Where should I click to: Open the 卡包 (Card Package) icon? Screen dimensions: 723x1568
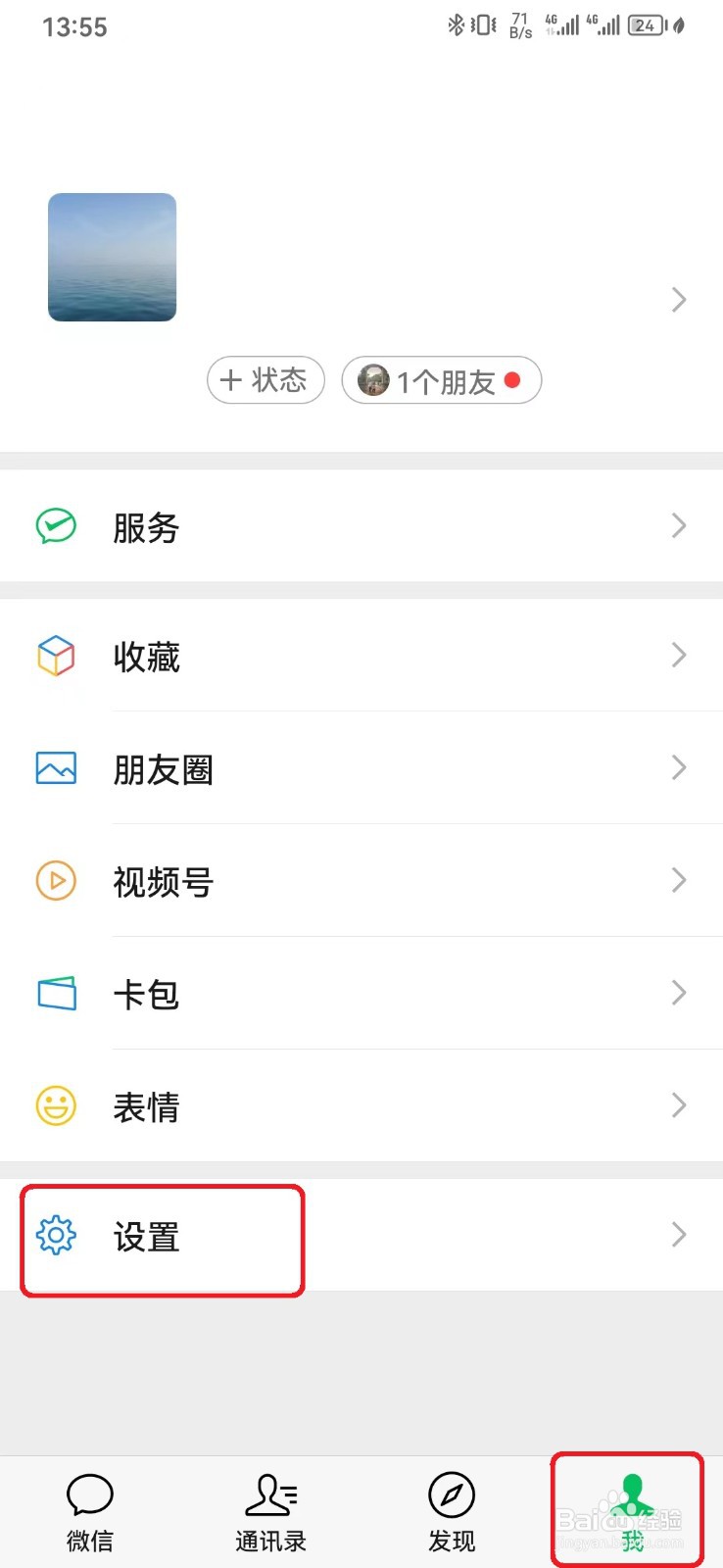56,994
